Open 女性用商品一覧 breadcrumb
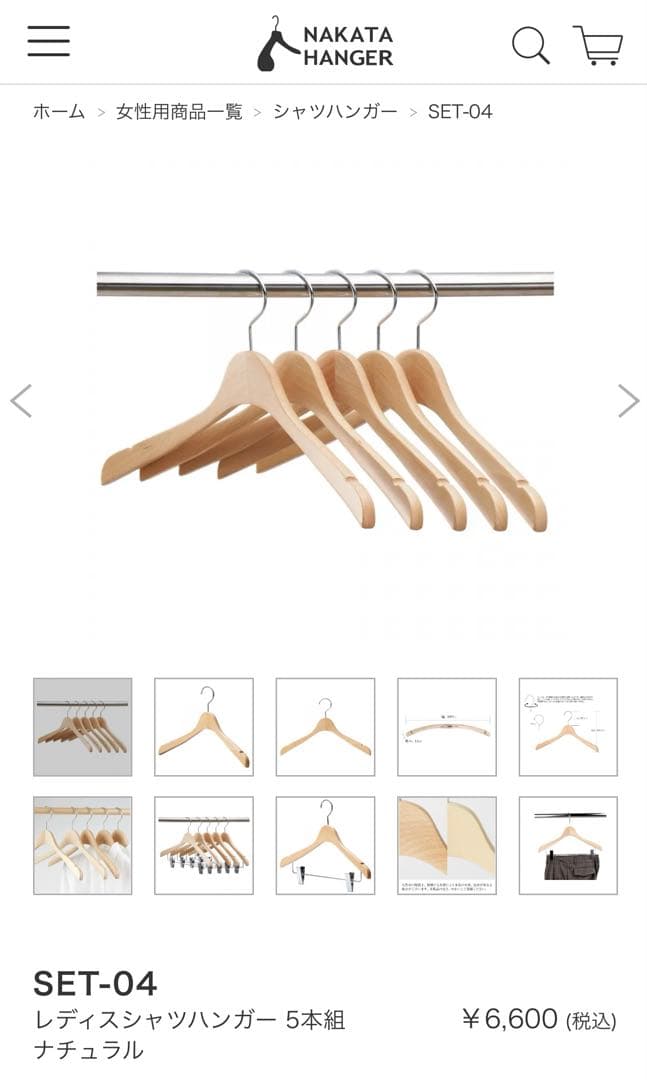647x1080 pixels. pyautogui.click(x=179, y=112)
